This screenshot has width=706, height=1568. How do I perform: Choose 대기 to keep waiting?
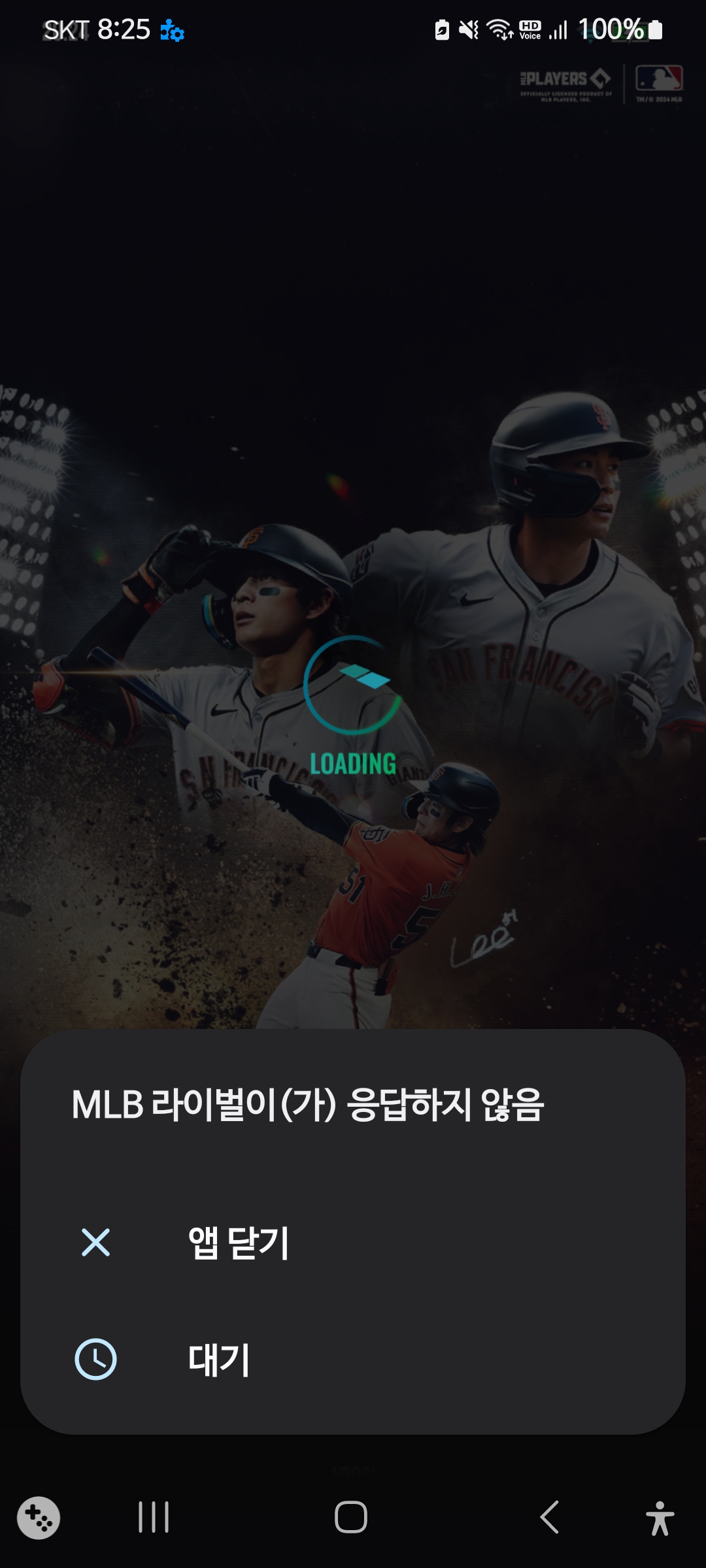pyautogui.click(x=219, y=1360)
